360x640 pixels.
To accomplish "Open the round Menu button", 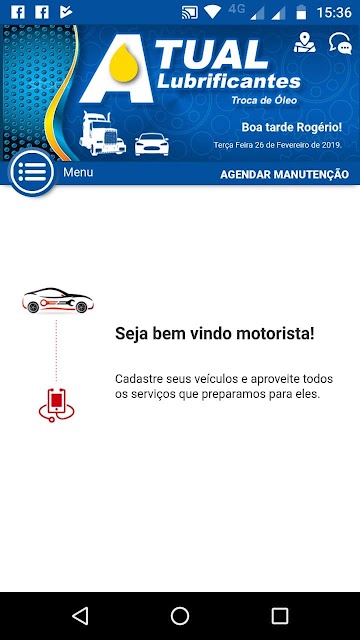I will click(33, 173).
